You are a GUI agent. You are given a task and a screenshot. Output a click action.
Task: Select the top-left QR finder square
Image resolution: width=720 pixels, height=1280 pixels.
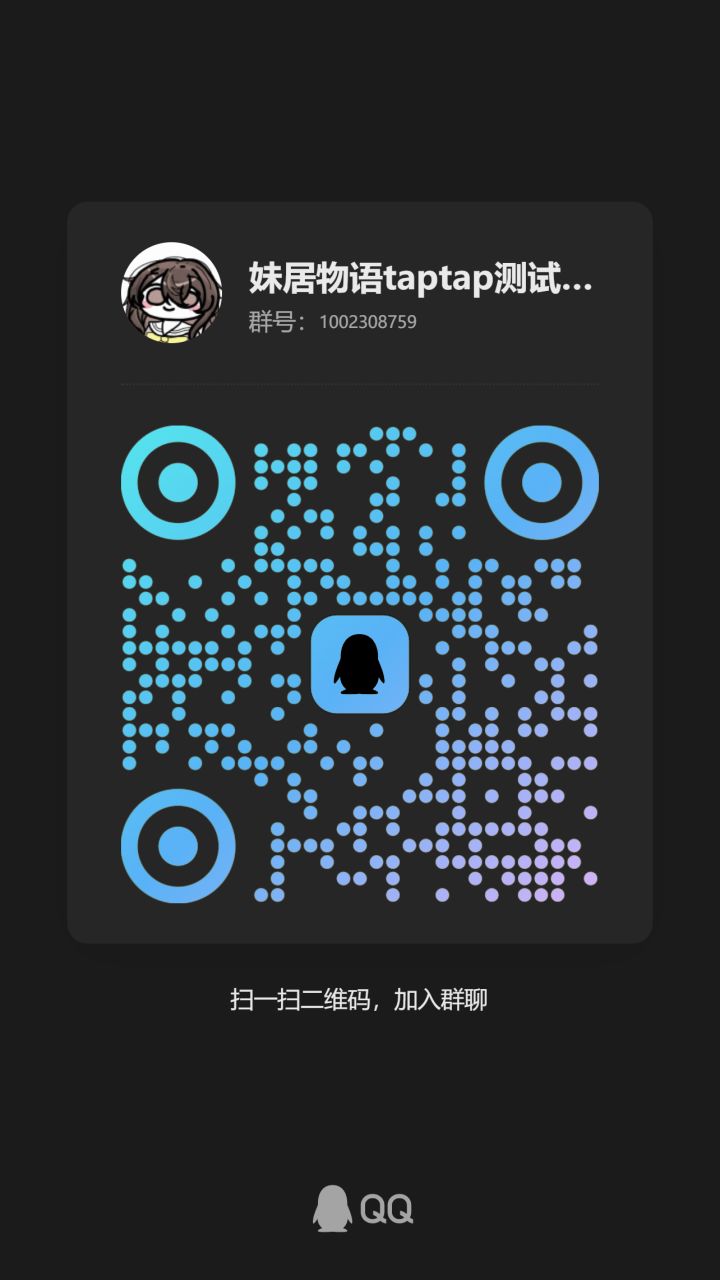point(177,481)
